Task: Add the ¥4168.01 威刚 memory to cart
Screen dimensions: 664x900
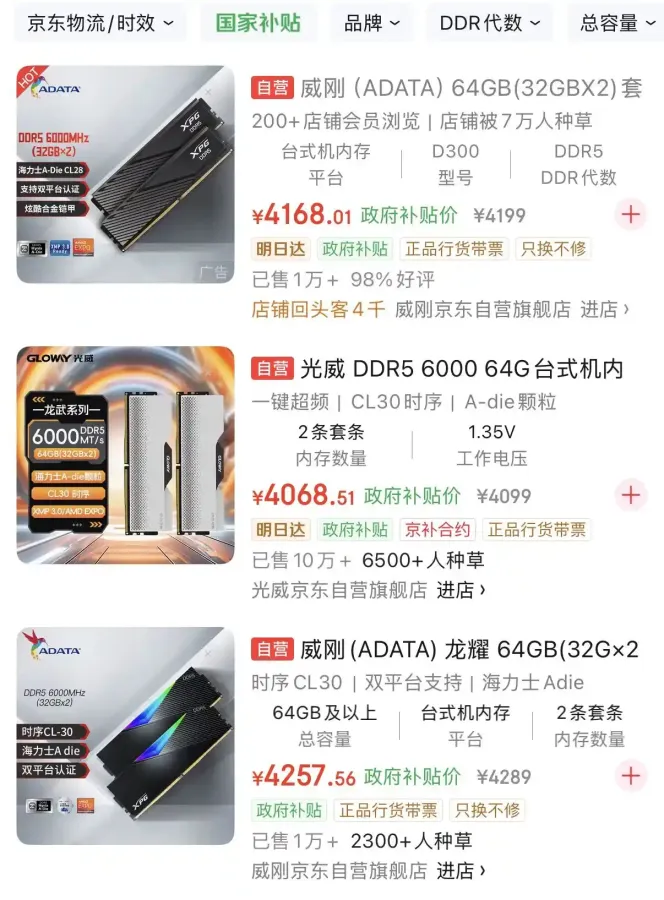Action: [631, 214]
